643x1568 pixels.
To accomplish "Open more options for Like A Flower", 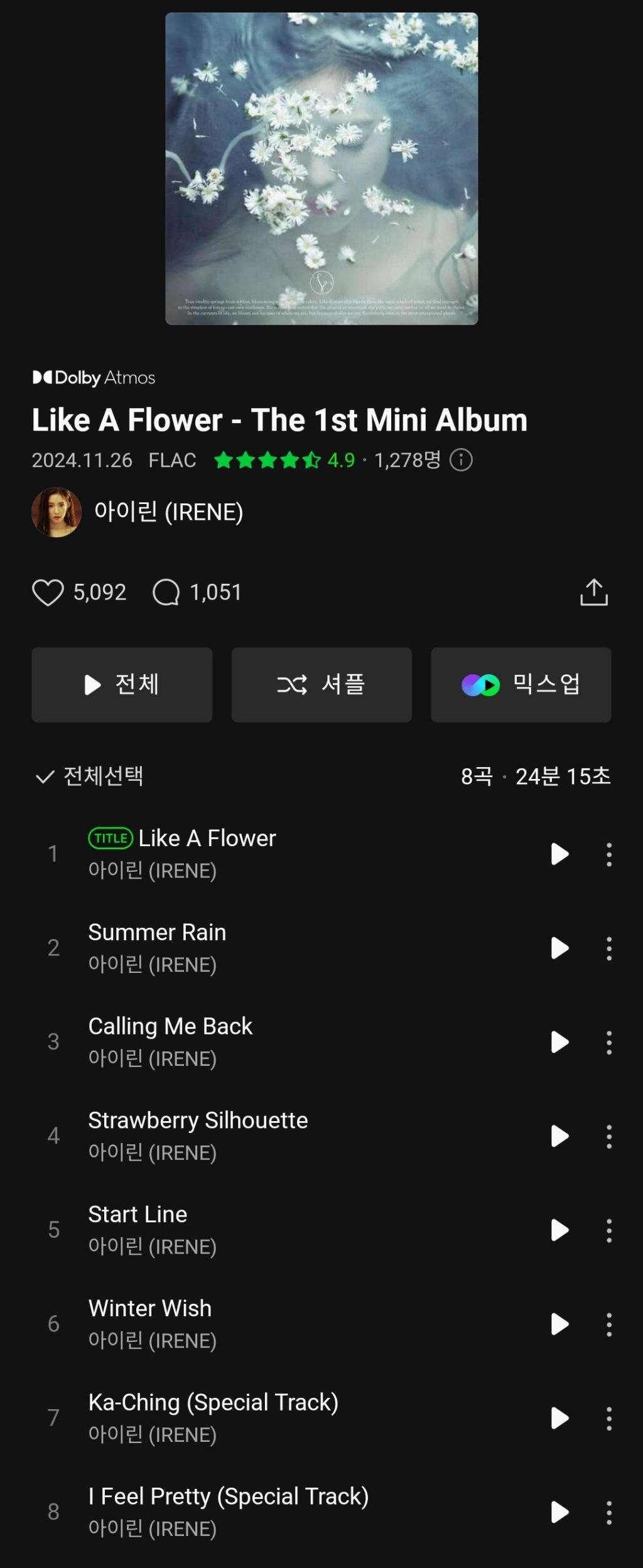I will coord(608,854).
